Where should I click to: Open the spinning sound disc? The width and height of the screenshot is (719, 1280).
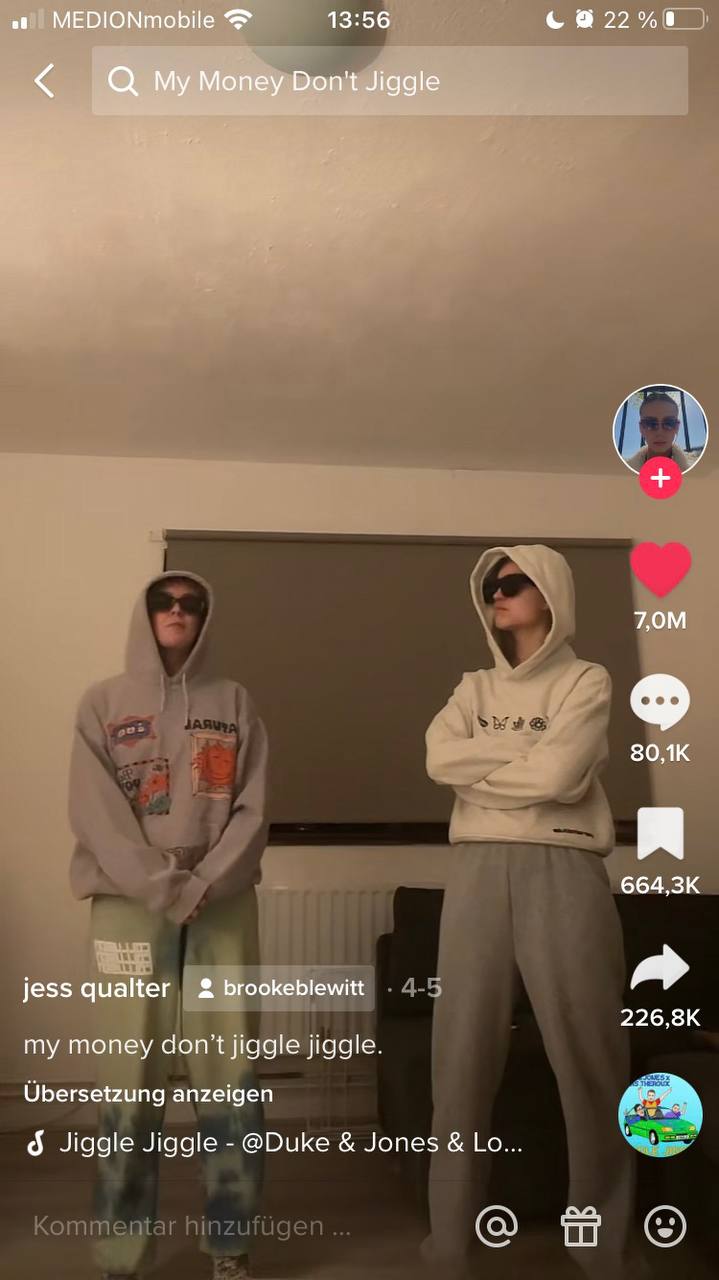(660, 1115)
